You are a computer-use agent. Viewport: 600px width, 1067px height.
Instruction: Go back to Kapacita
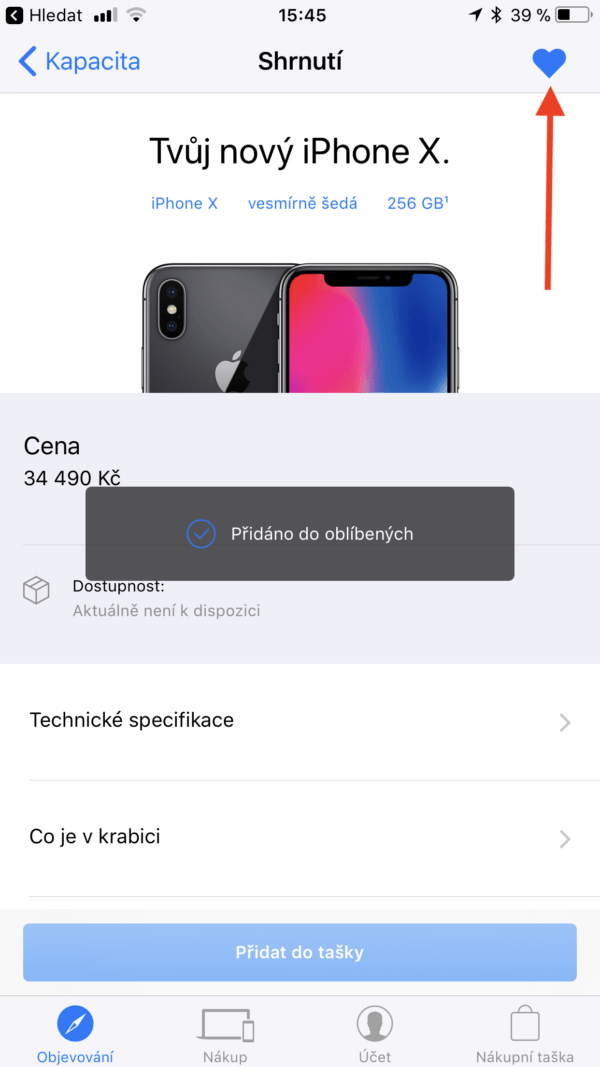pyautogui.click(x=80, y=61)
